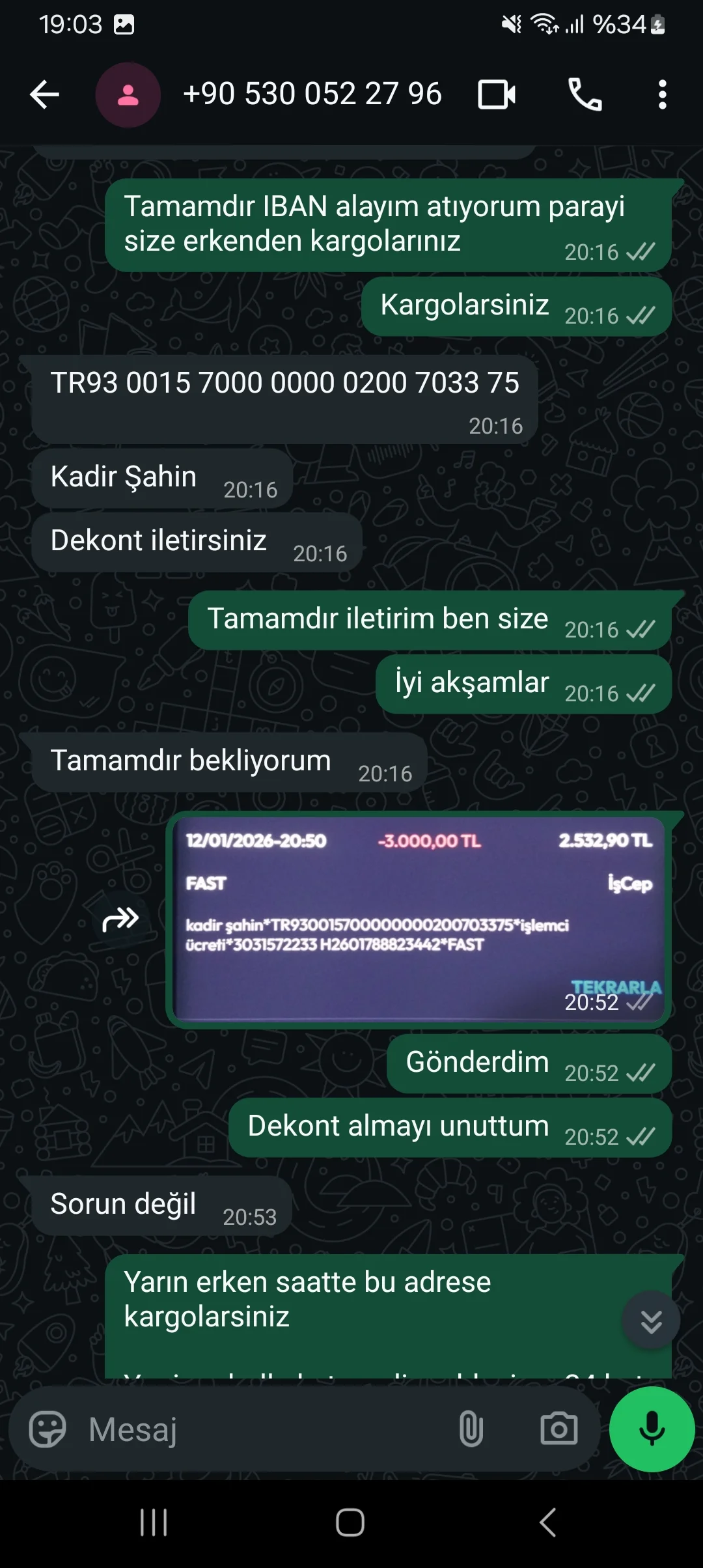Go back to the chat list
This screenshot has height=1568, width=703.
44,95
